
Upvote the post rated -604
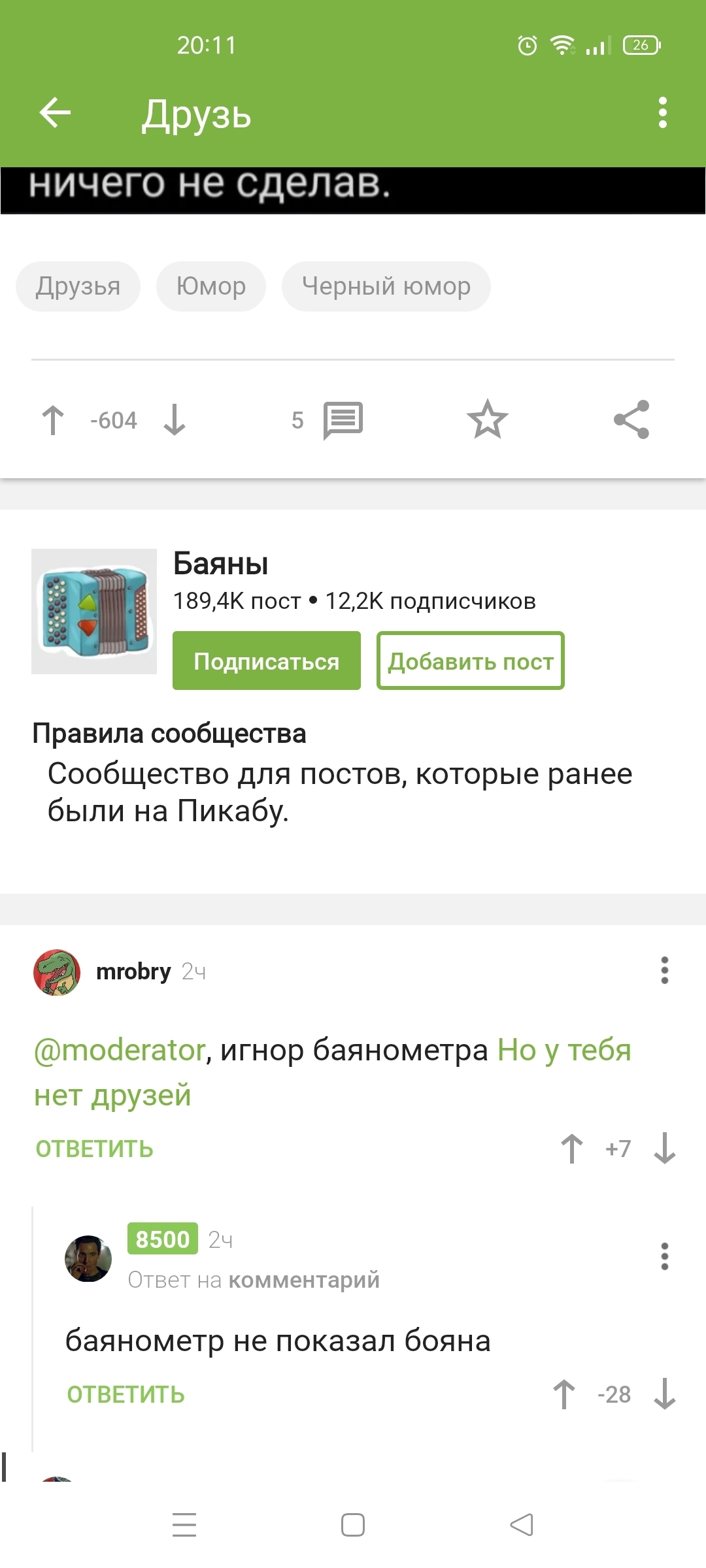[x=53, y=420]
